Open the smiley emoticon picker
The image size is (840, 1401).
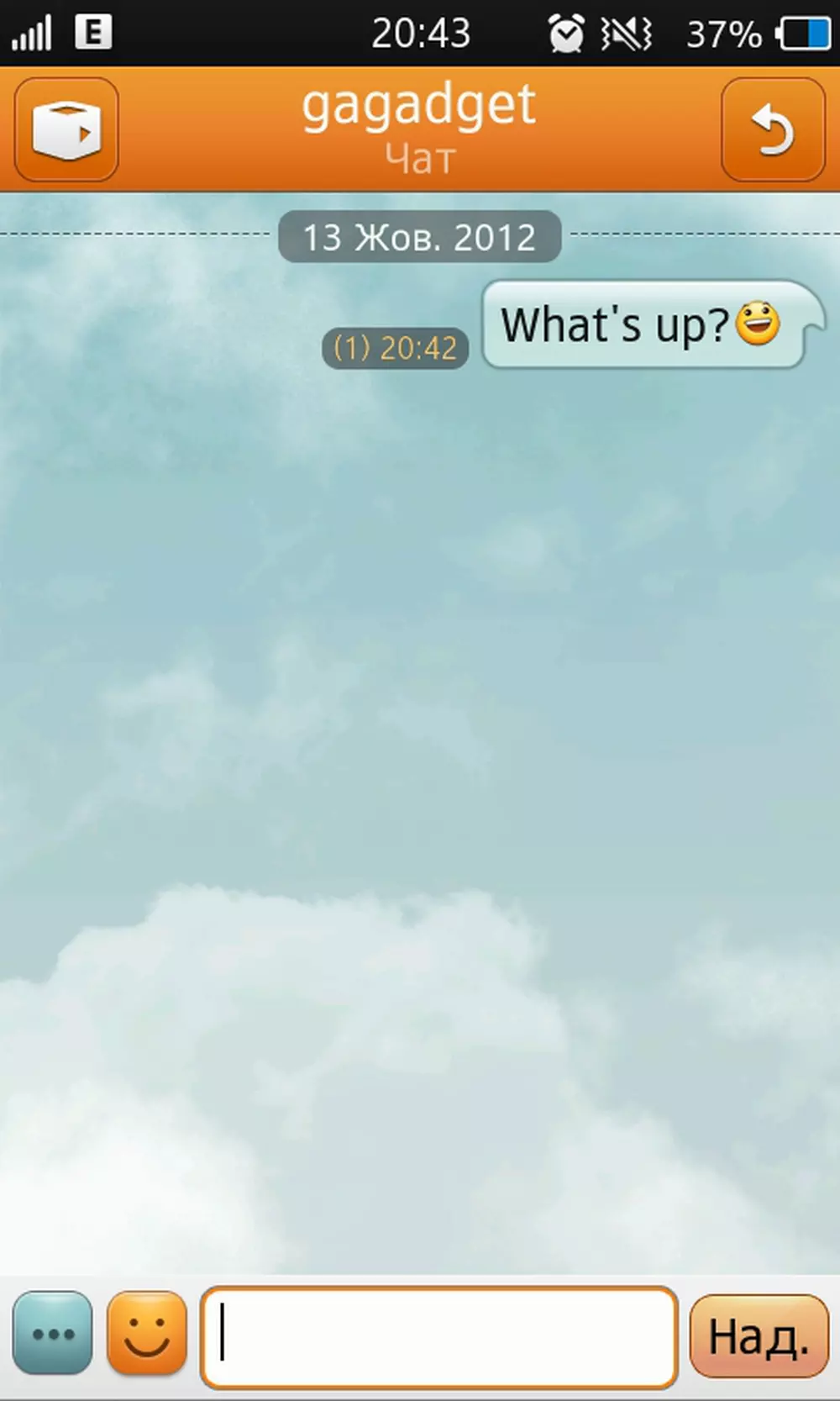pos(147,1333)
